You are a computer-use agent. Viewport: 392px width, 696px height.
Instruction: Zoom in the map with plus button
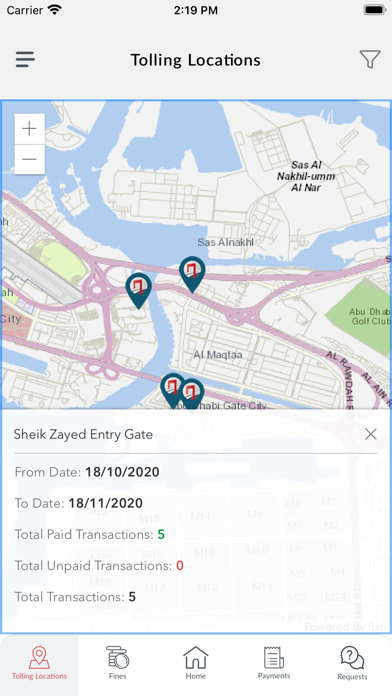coord(29,129)
